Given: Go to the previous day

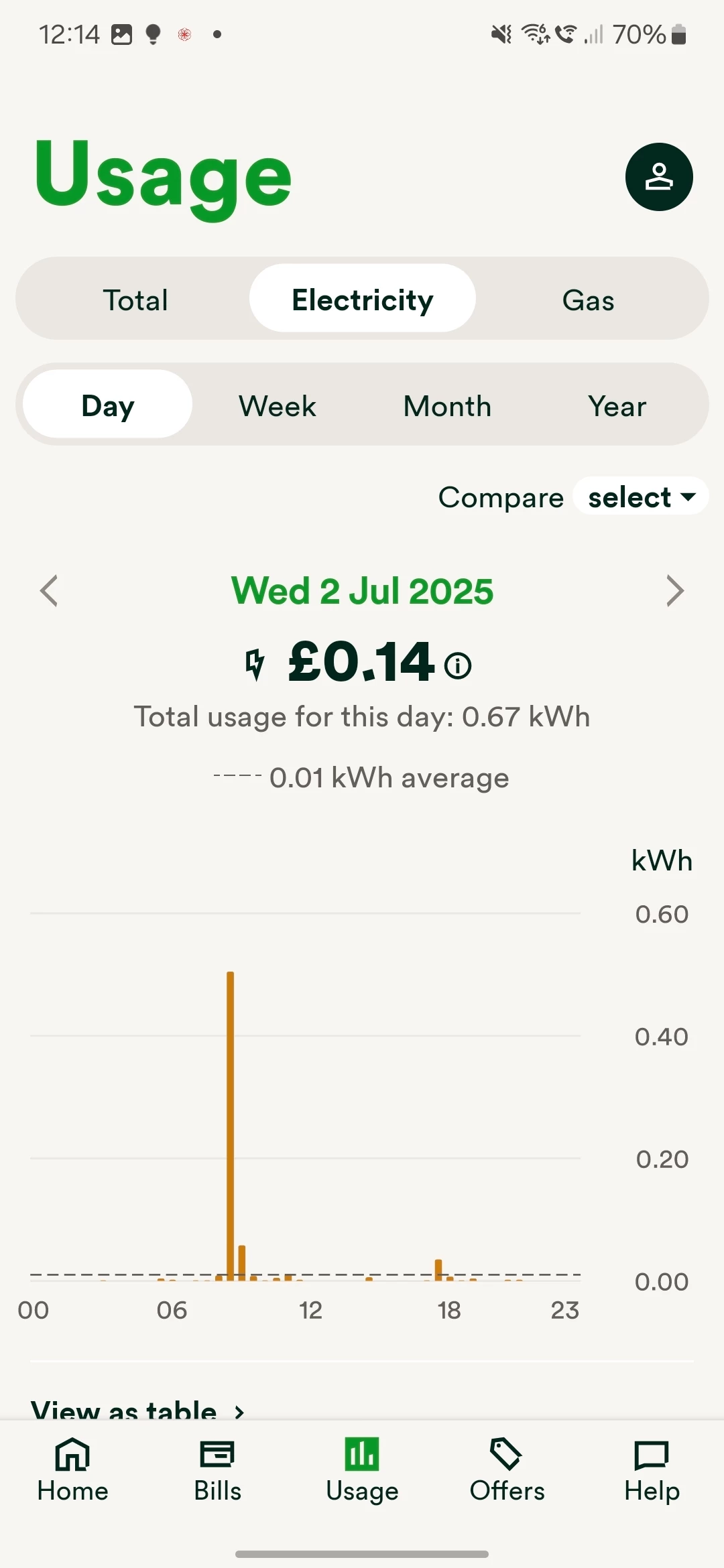Looking at the screenshot, I should click(49, 591).
